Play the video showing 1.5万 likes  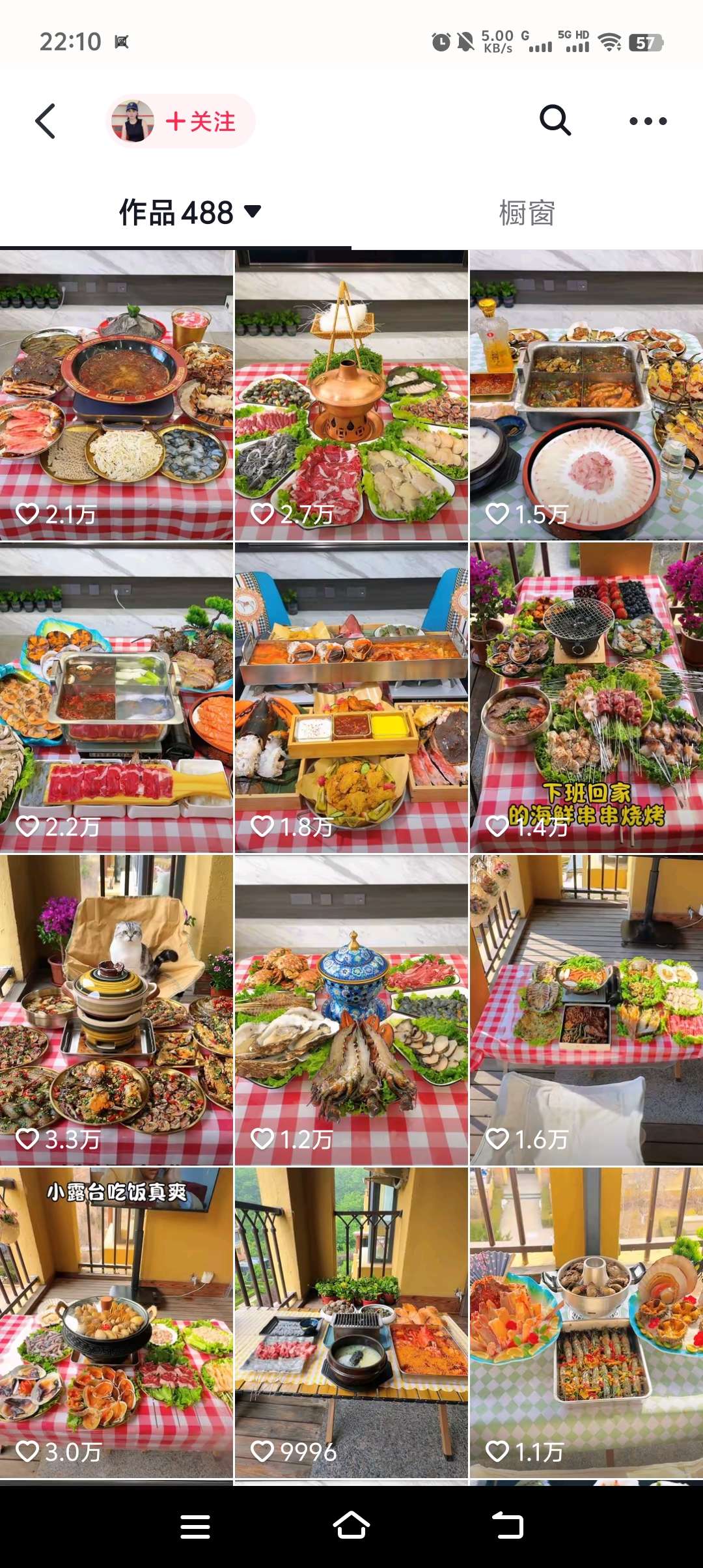tap(586, 395)
